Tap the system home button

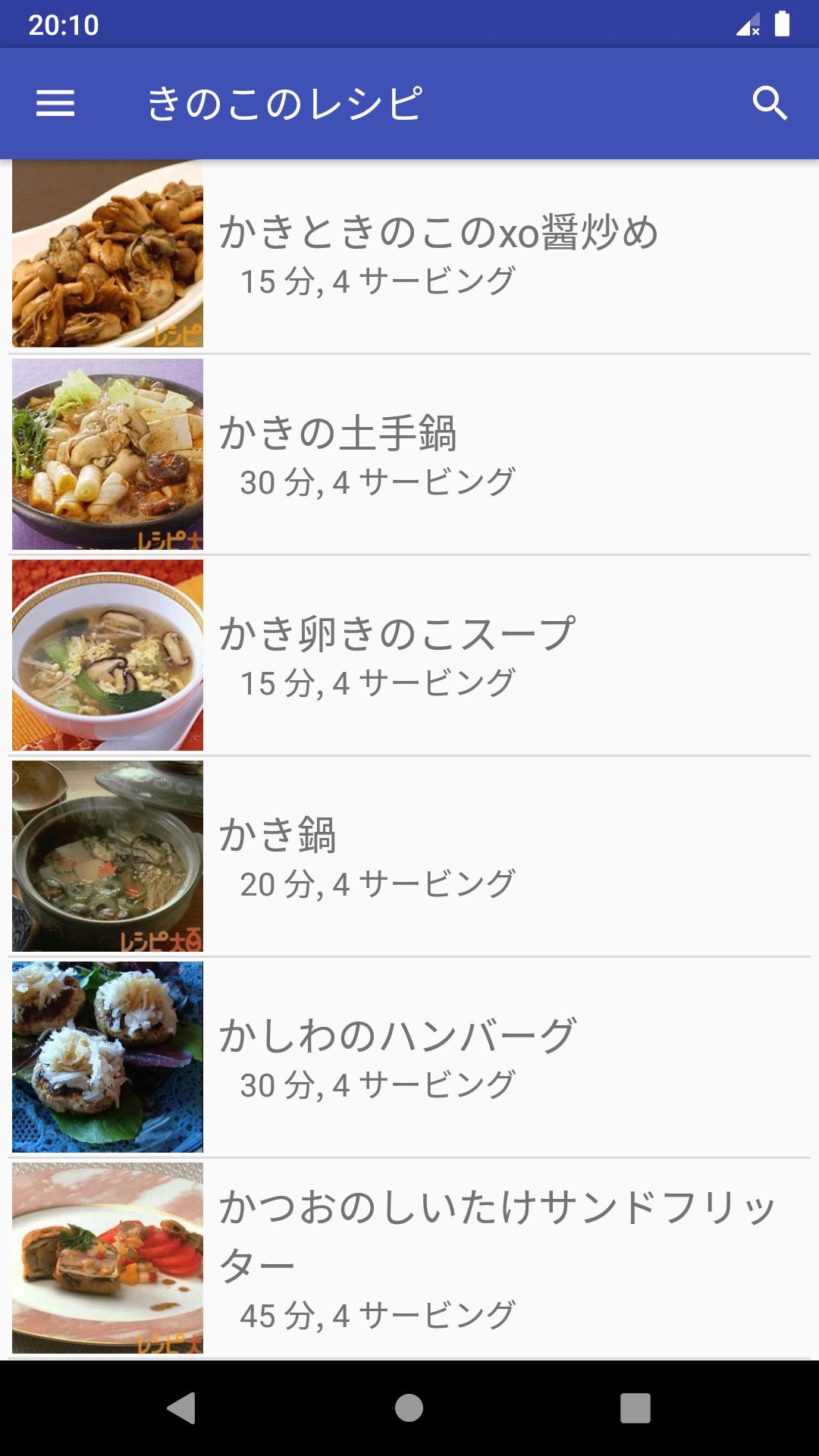[409, 1408]
